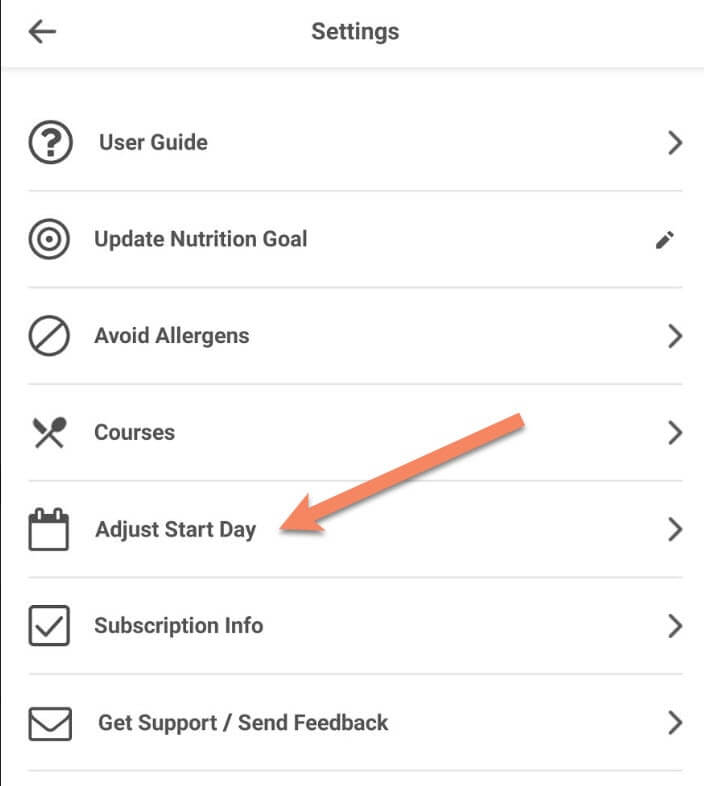Open Get Support / Send Feedback

[242, 722]
